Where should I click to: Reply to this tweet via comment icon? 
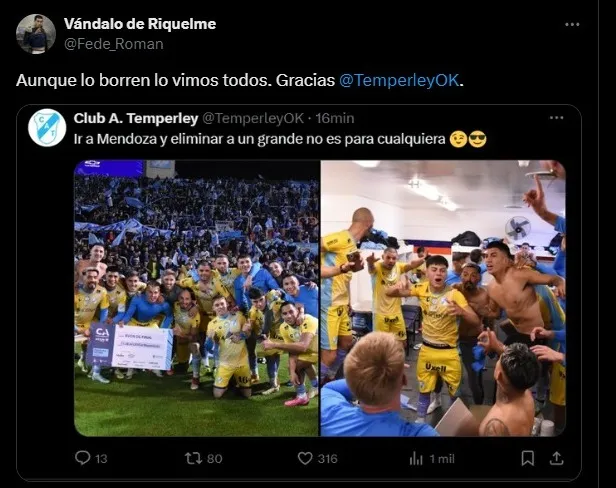tap(84, 458)
